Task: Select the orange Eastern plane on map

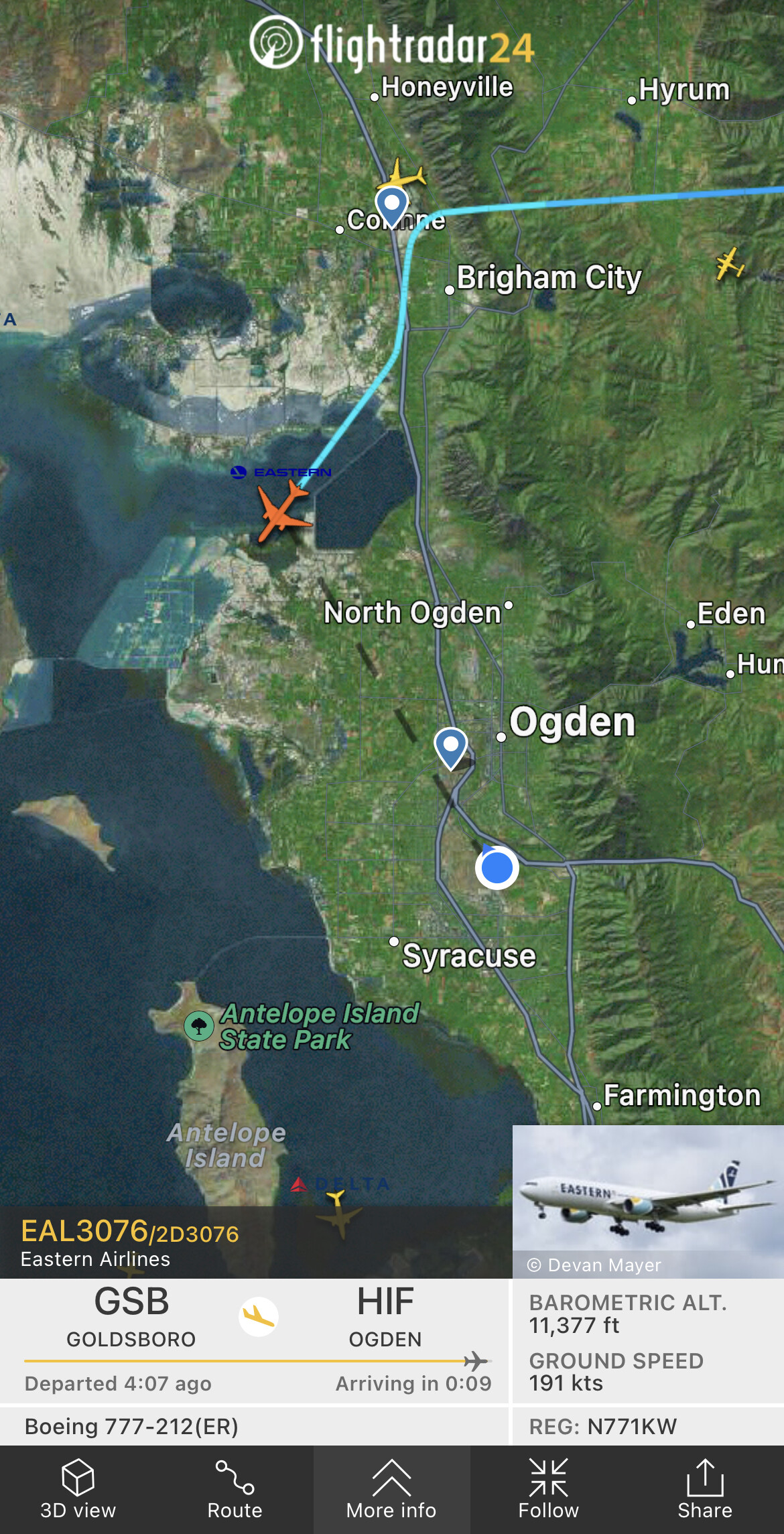Action: coord(284,512)
